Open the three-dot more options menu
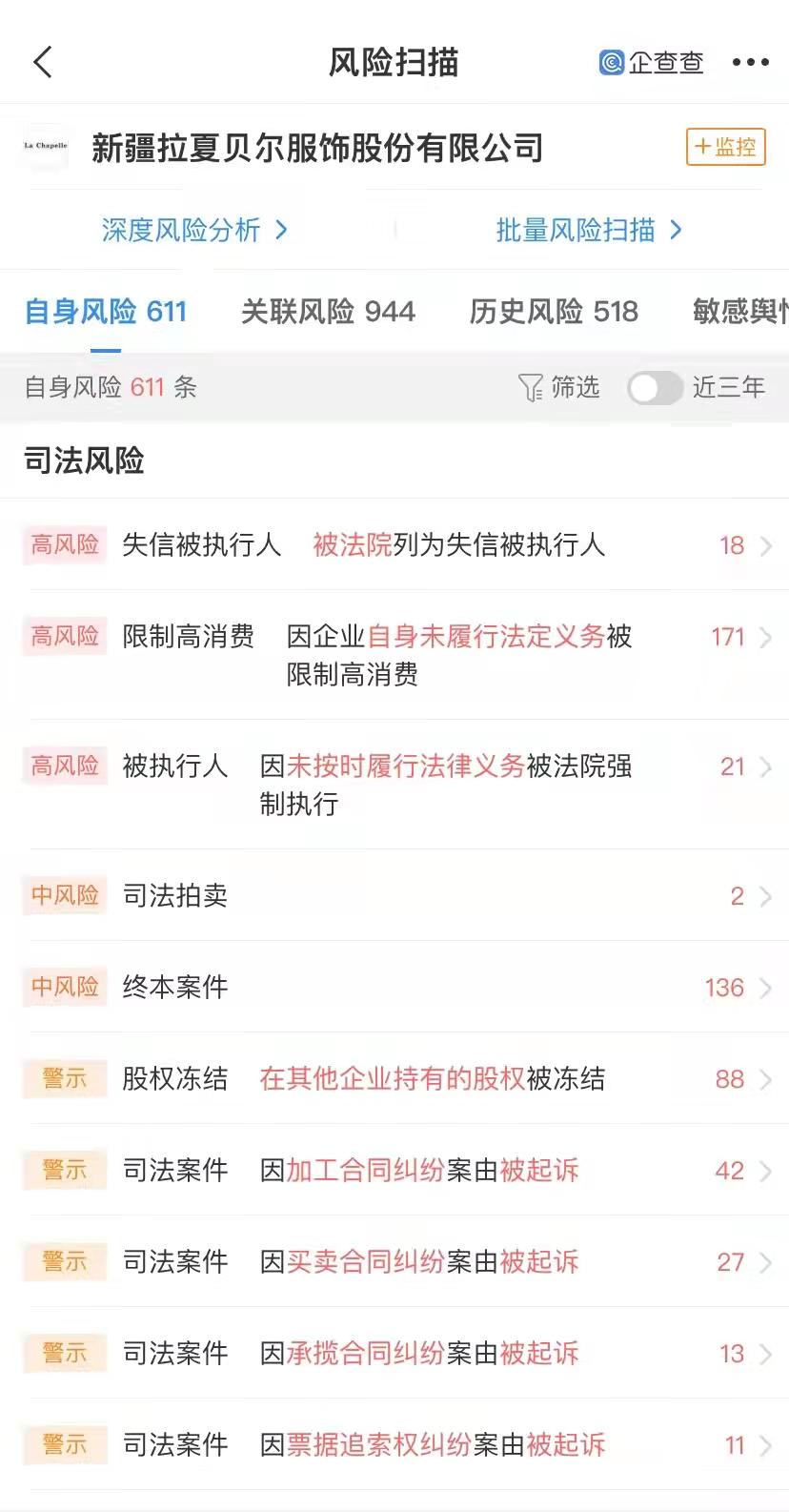 752,61
